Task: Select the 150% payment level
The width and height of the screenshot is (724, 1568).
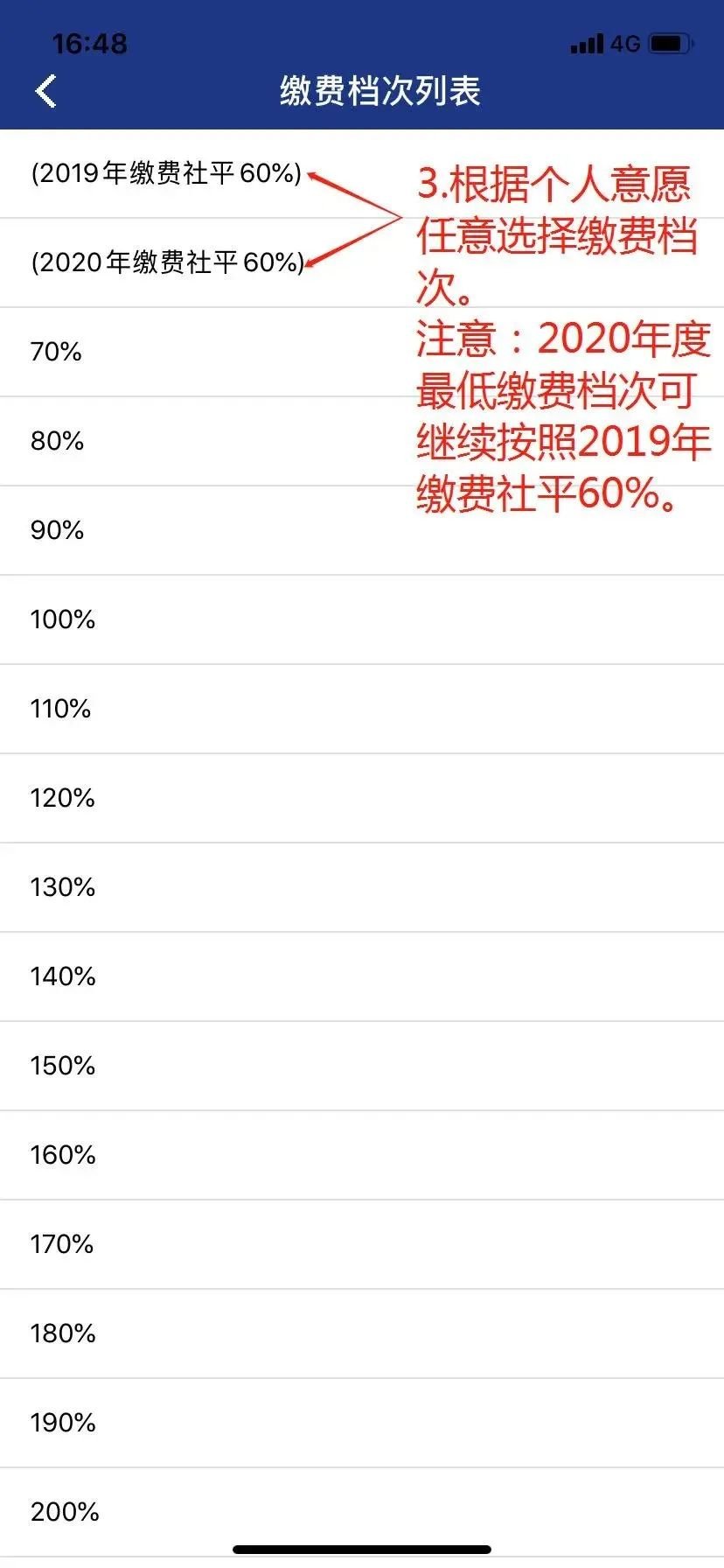Action: pyautogui.click(x=63, y=1066)
